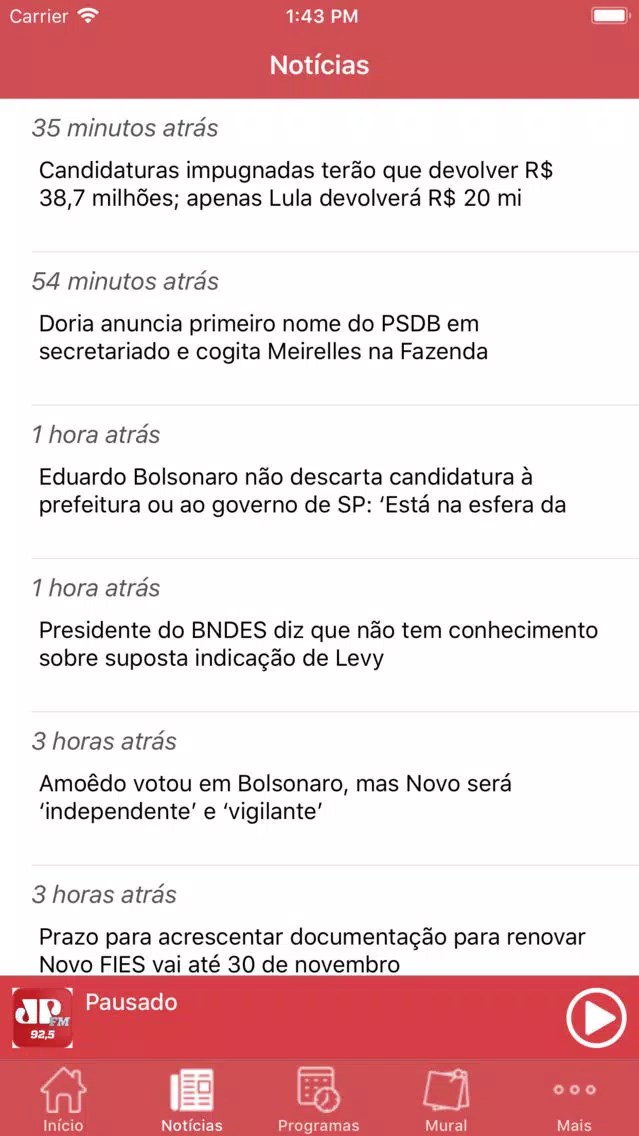Image resolution: width=639 pixels, height=1136 pixels.
Task: Play the paused radio stream
Action: click(596, 1018)
